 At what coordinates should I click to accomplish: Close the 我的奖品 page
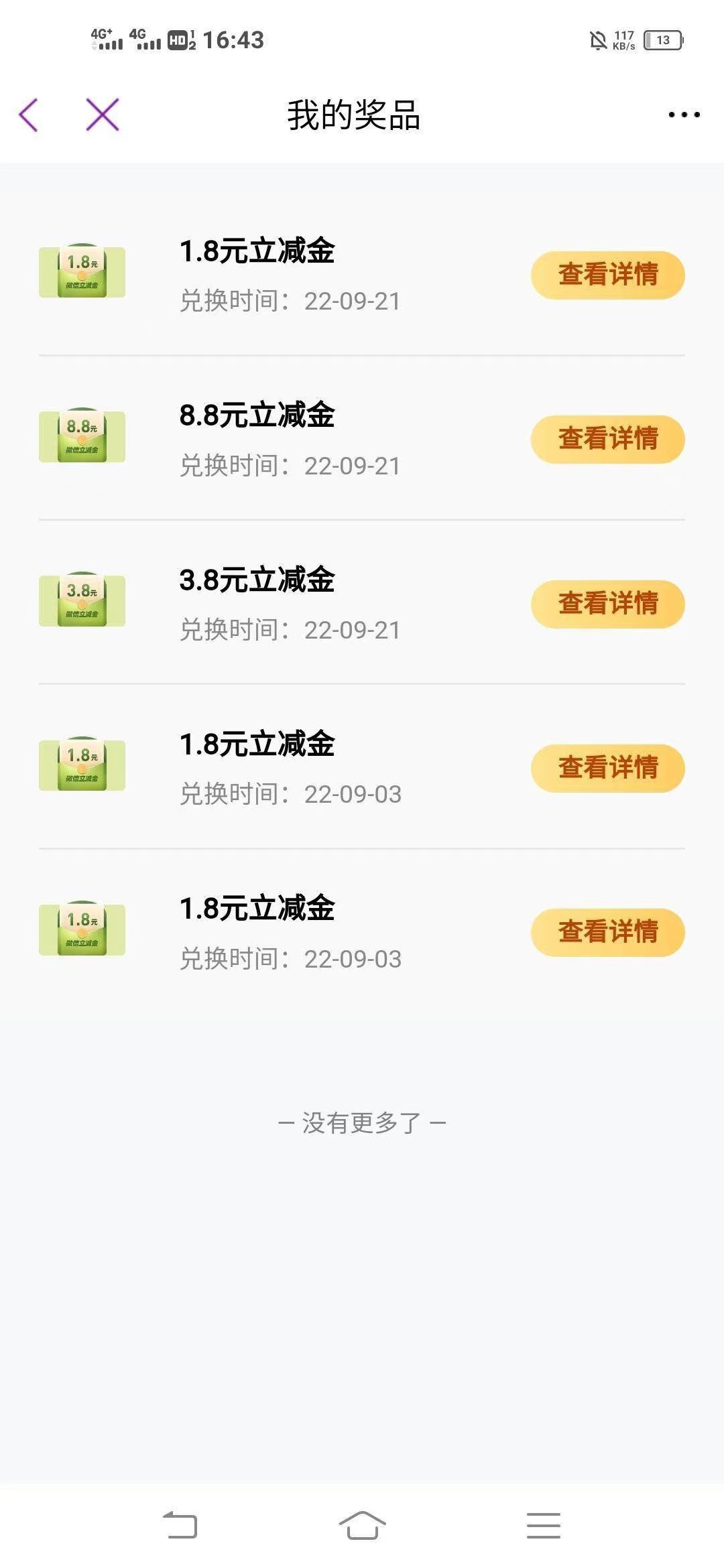click(x=103, y=115)
